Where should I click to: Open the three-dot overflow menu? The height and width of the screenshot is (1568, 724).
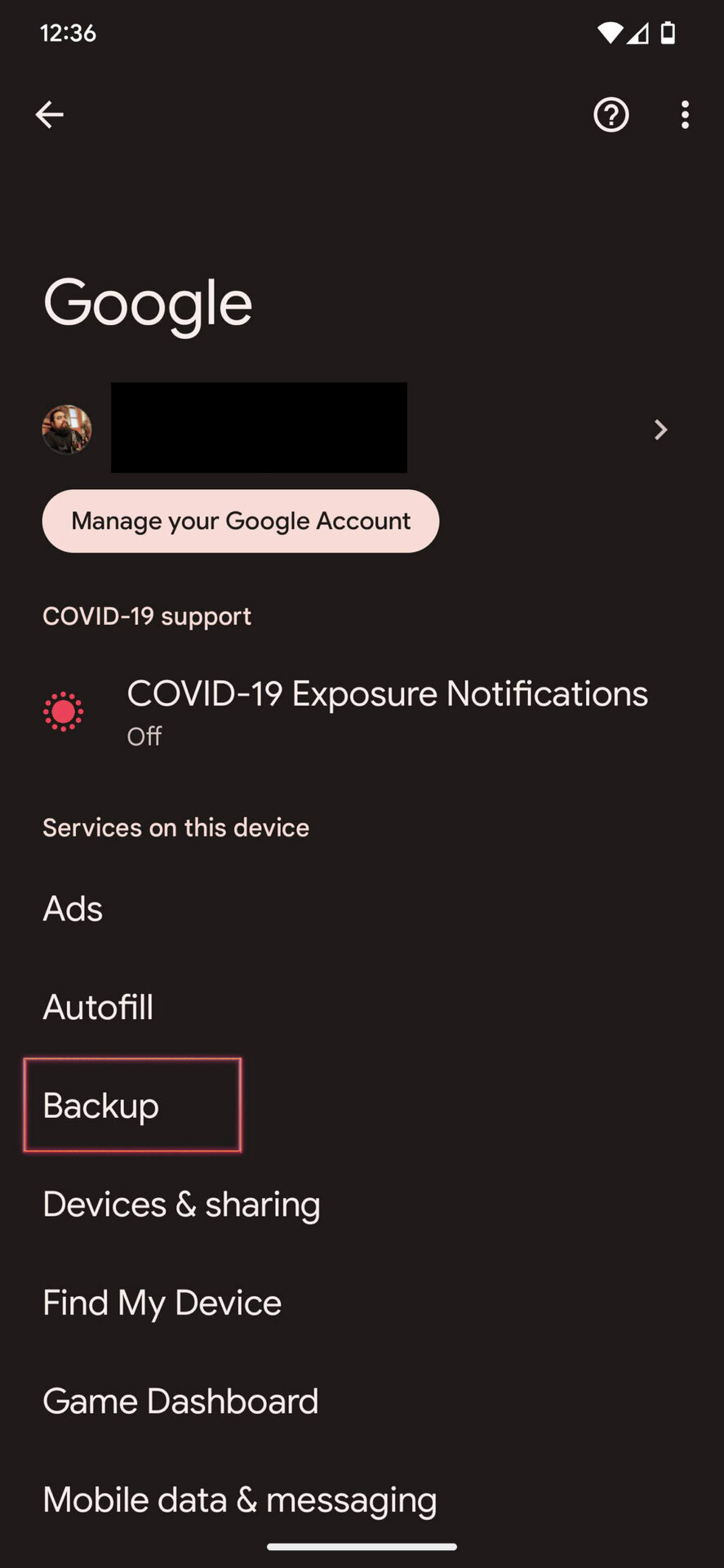(685, 114)
